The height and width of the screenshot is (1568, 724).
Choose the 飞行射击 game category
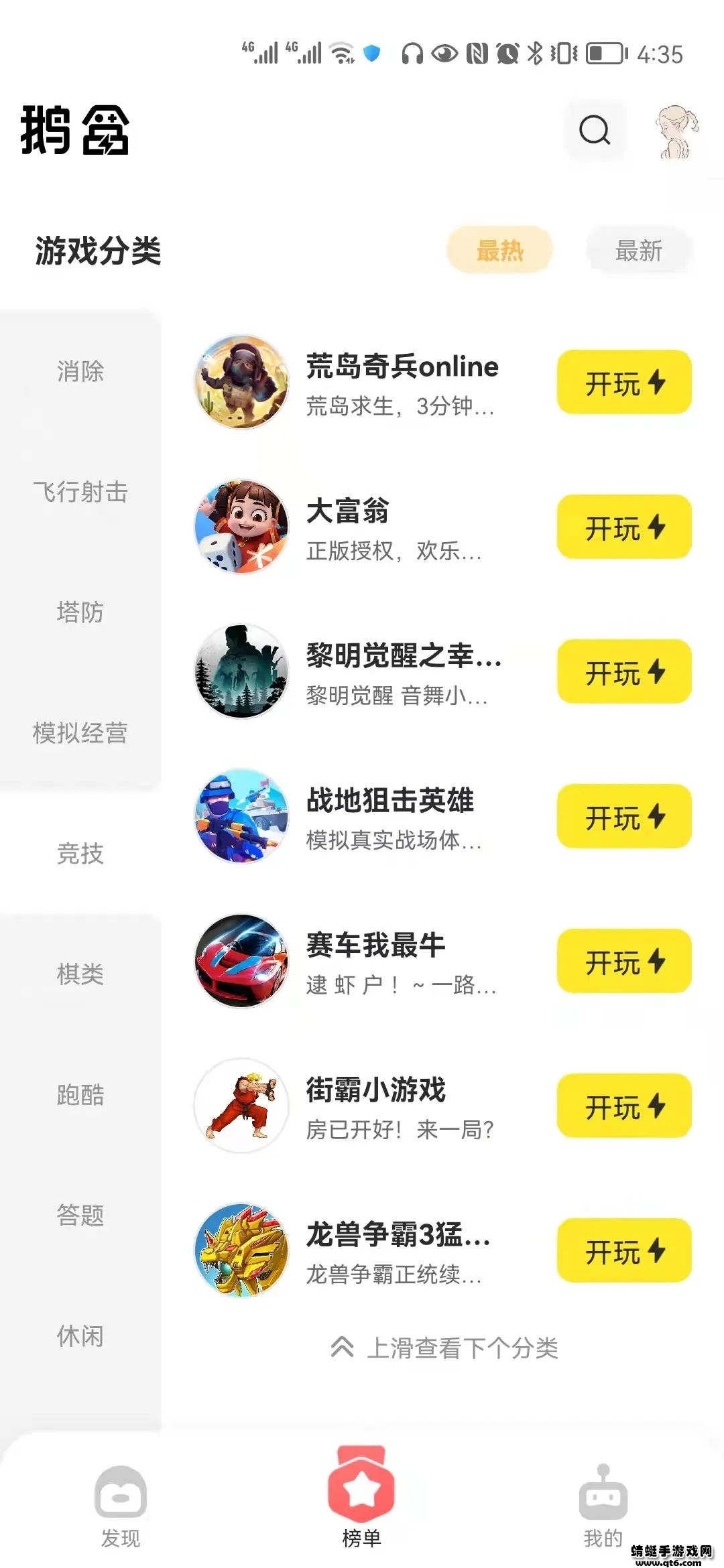coord(80,492)
